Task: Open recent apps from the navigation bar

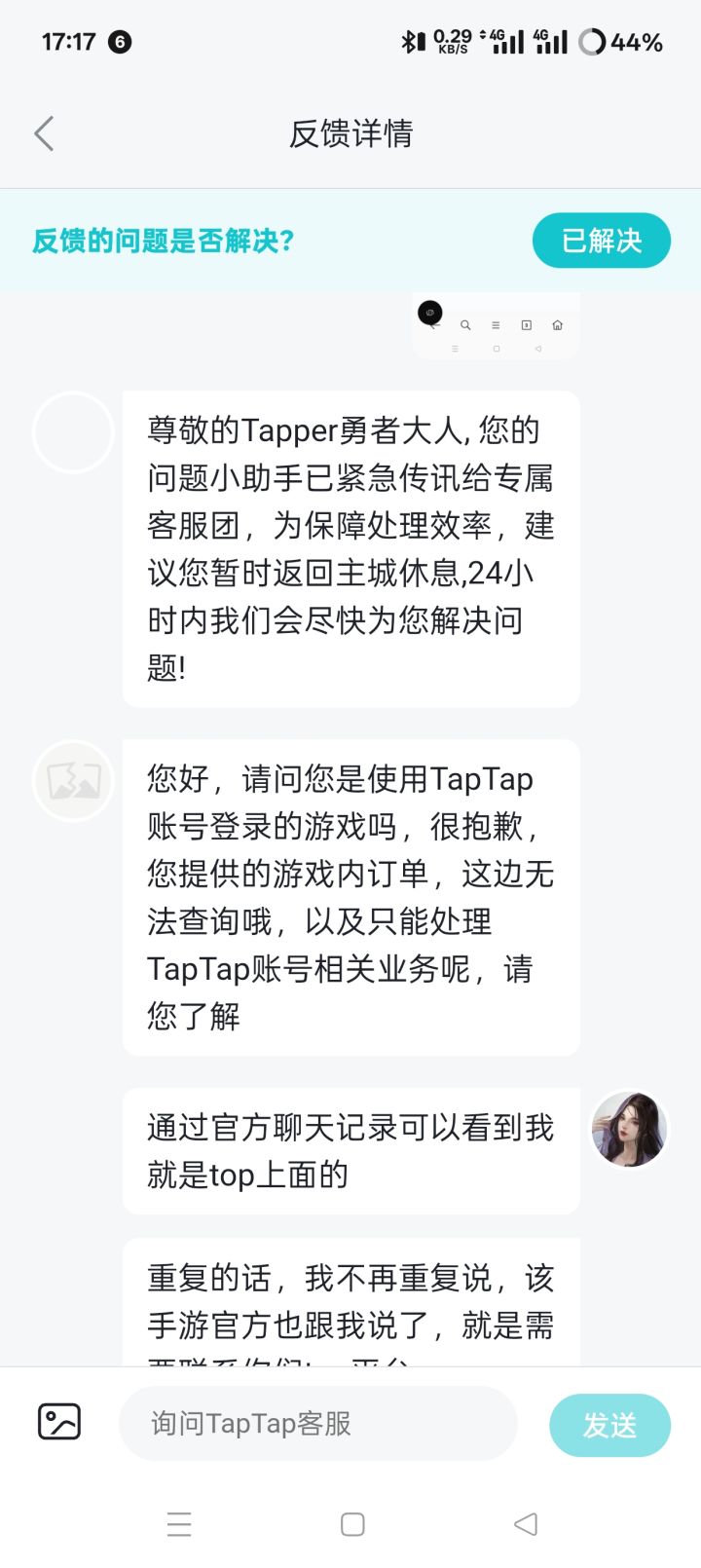Action: pyautogui.click(x=180, y=1523)
